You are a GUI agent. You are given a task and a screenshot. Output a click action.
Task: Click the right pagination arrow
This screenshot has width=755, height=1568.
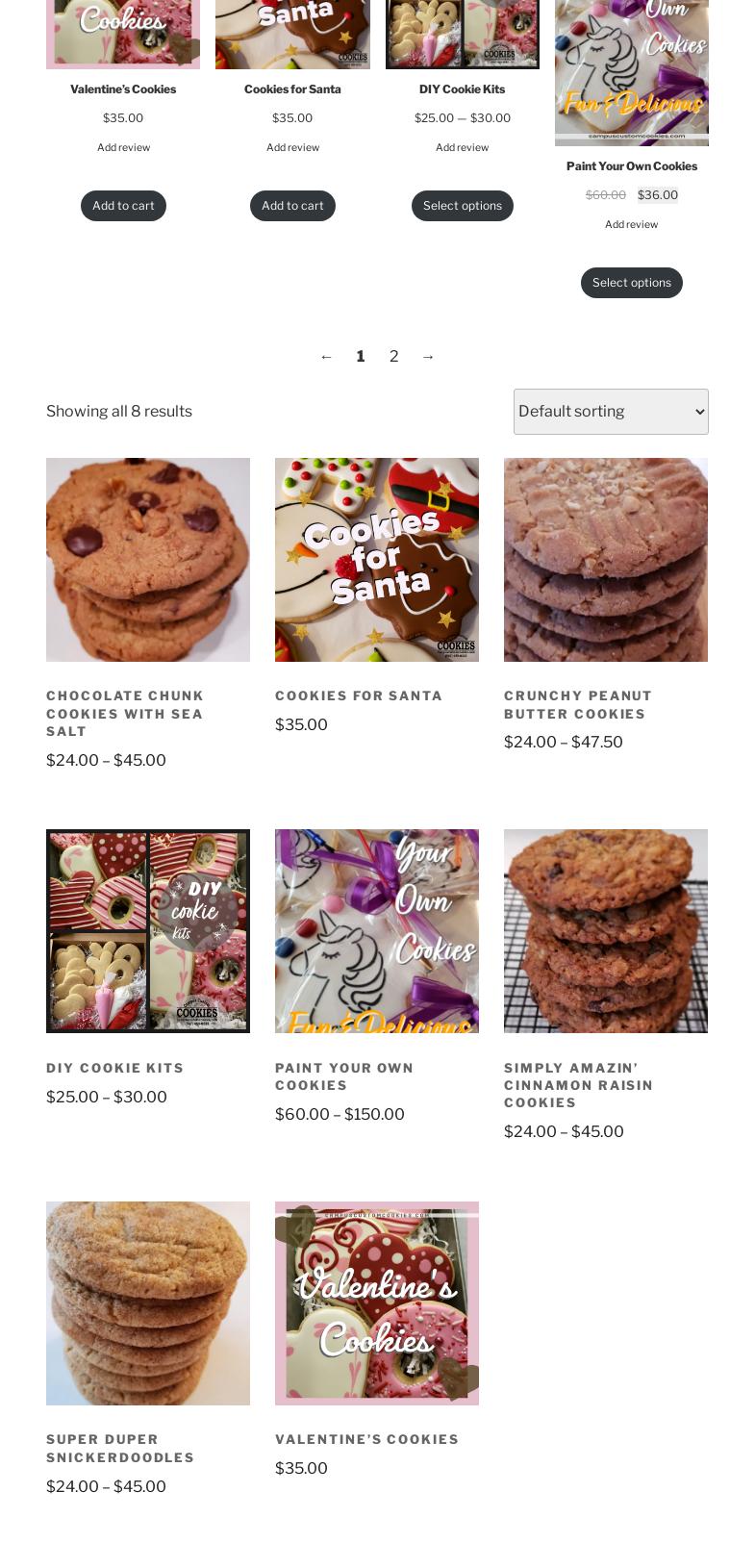[x=428, y=356]
